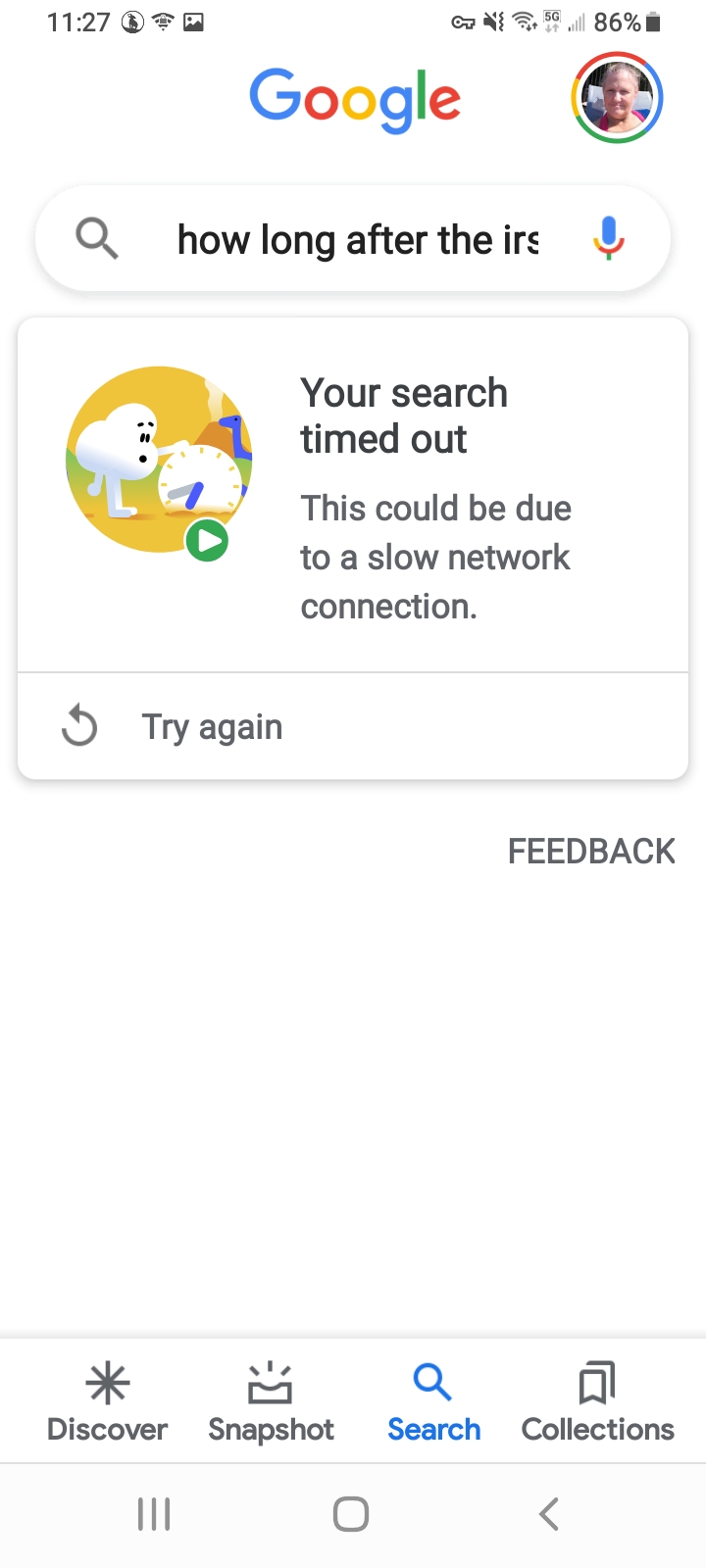
Task: Go to the Collections tab
Action: [x=597, y=1402]
